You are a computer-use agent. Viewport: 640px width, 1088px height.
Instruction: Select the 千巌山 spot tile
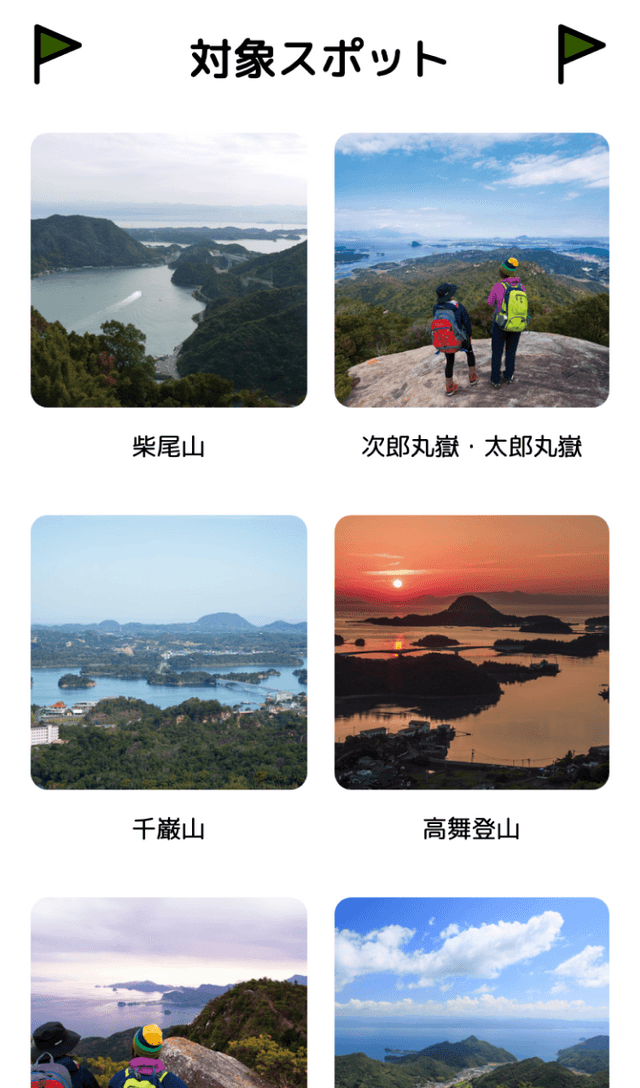[x=168, y=652]
